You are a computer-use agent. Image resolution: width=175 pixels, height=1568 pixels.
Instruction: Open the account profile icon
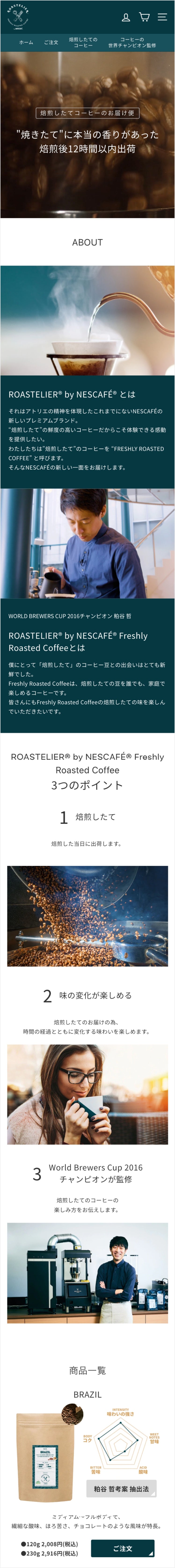(x=126, y=18)
